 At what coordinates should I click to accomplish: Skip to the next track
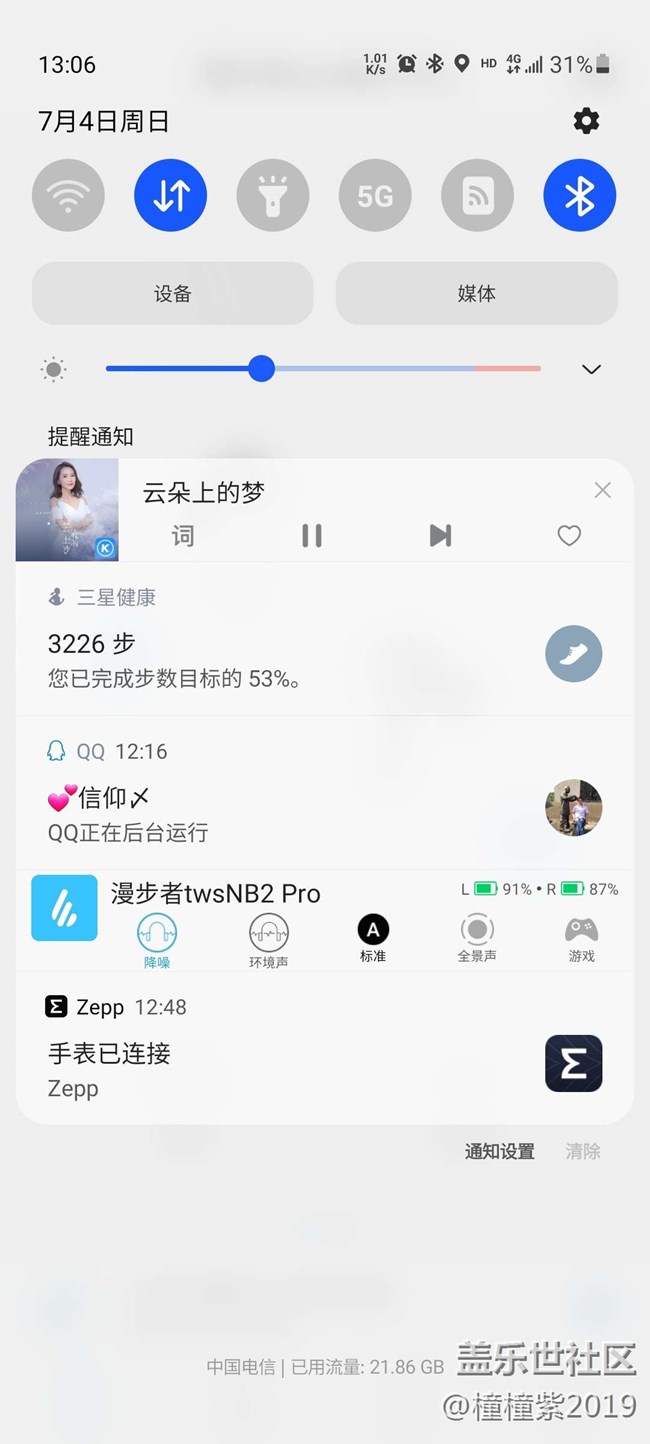(440, 536)
